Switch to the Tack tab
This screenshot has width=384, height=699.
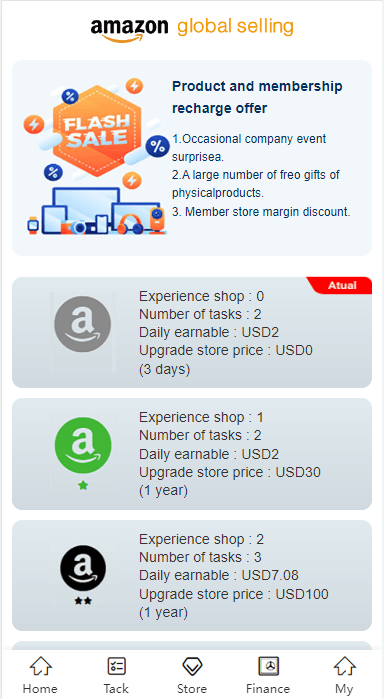coord(116,675)
